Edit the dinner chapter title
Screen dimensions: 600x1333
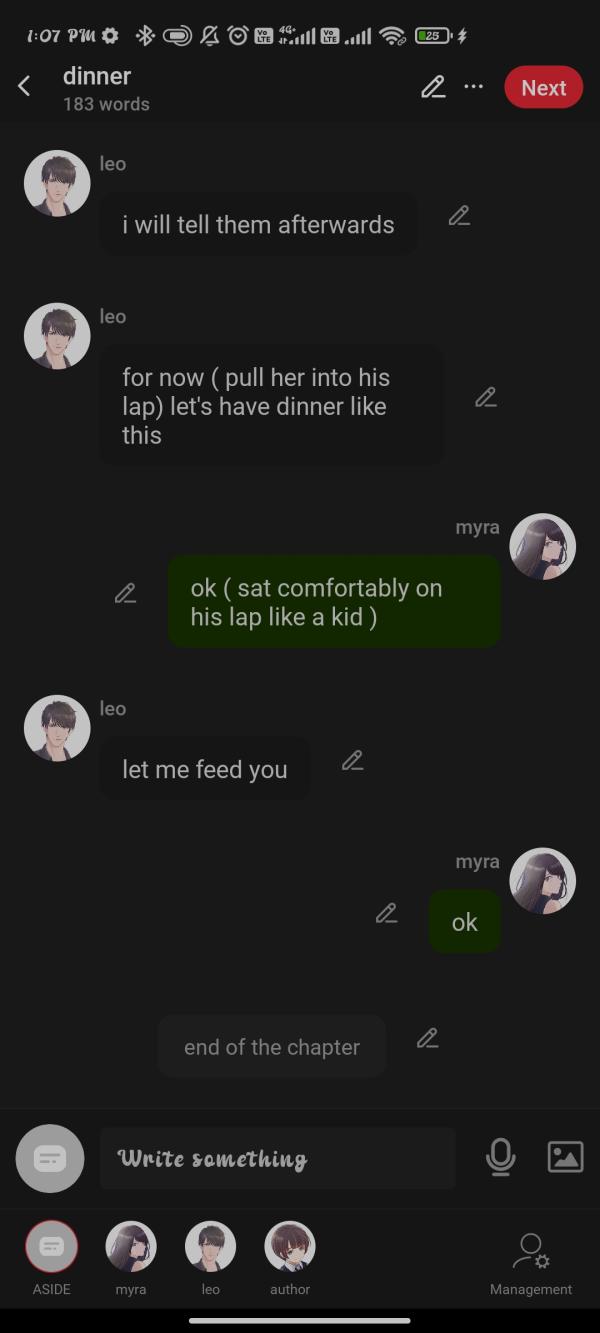tap(432, 87)
